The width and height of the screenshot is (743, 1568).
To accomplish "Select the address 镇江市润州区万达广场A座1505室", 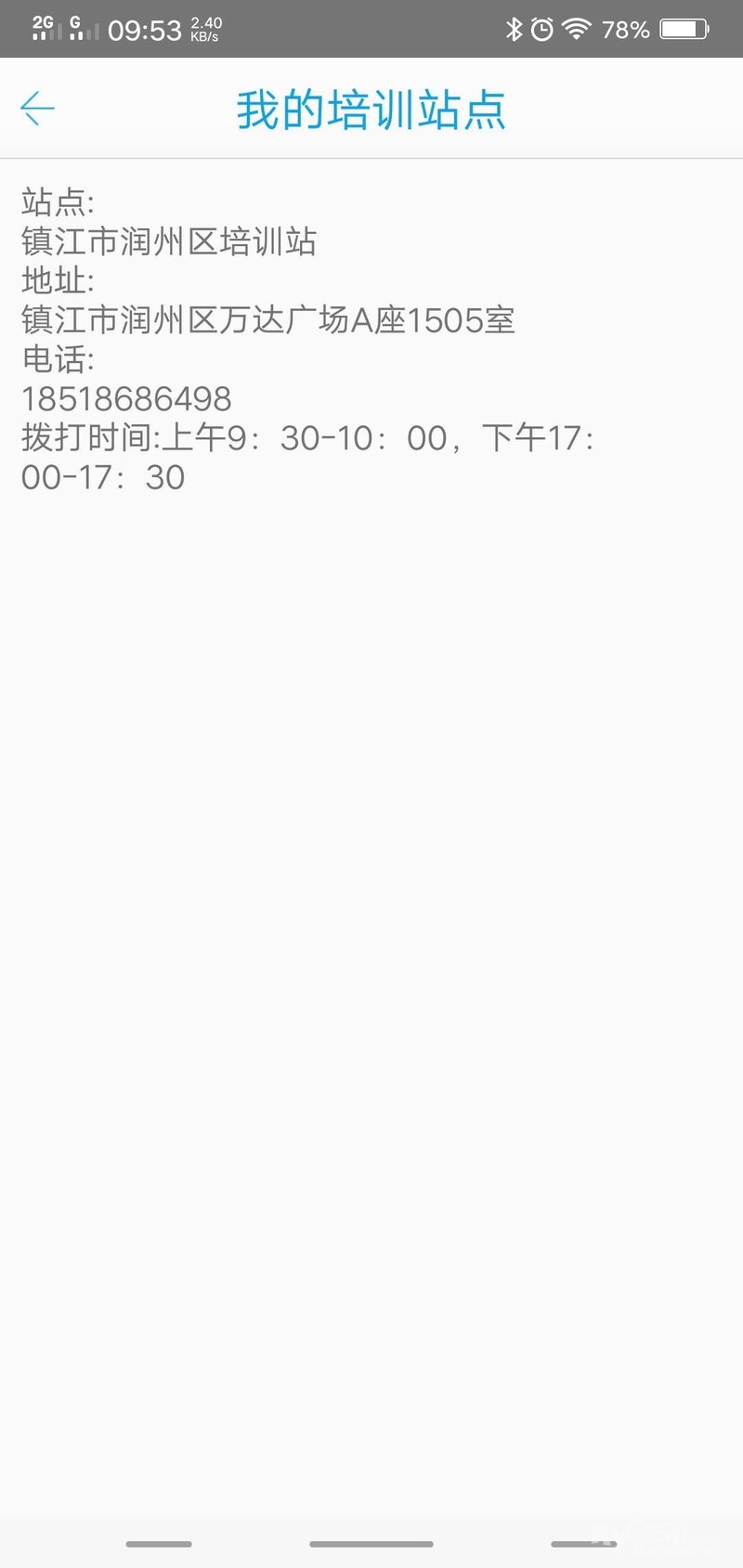I will [269, 320].
